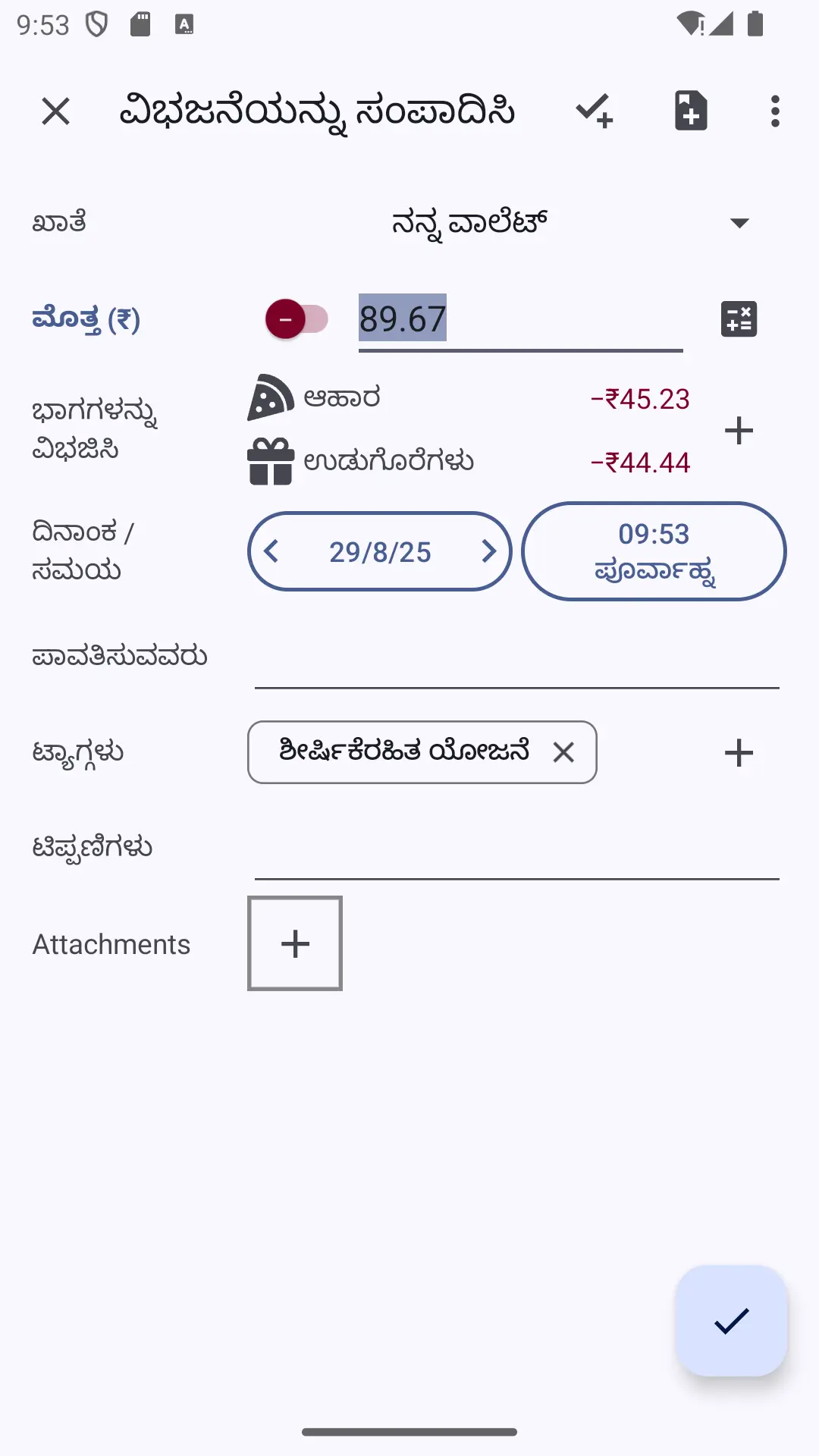Go to the next date
Screen dimensions: 819x1456
click(x=488, y=551)
